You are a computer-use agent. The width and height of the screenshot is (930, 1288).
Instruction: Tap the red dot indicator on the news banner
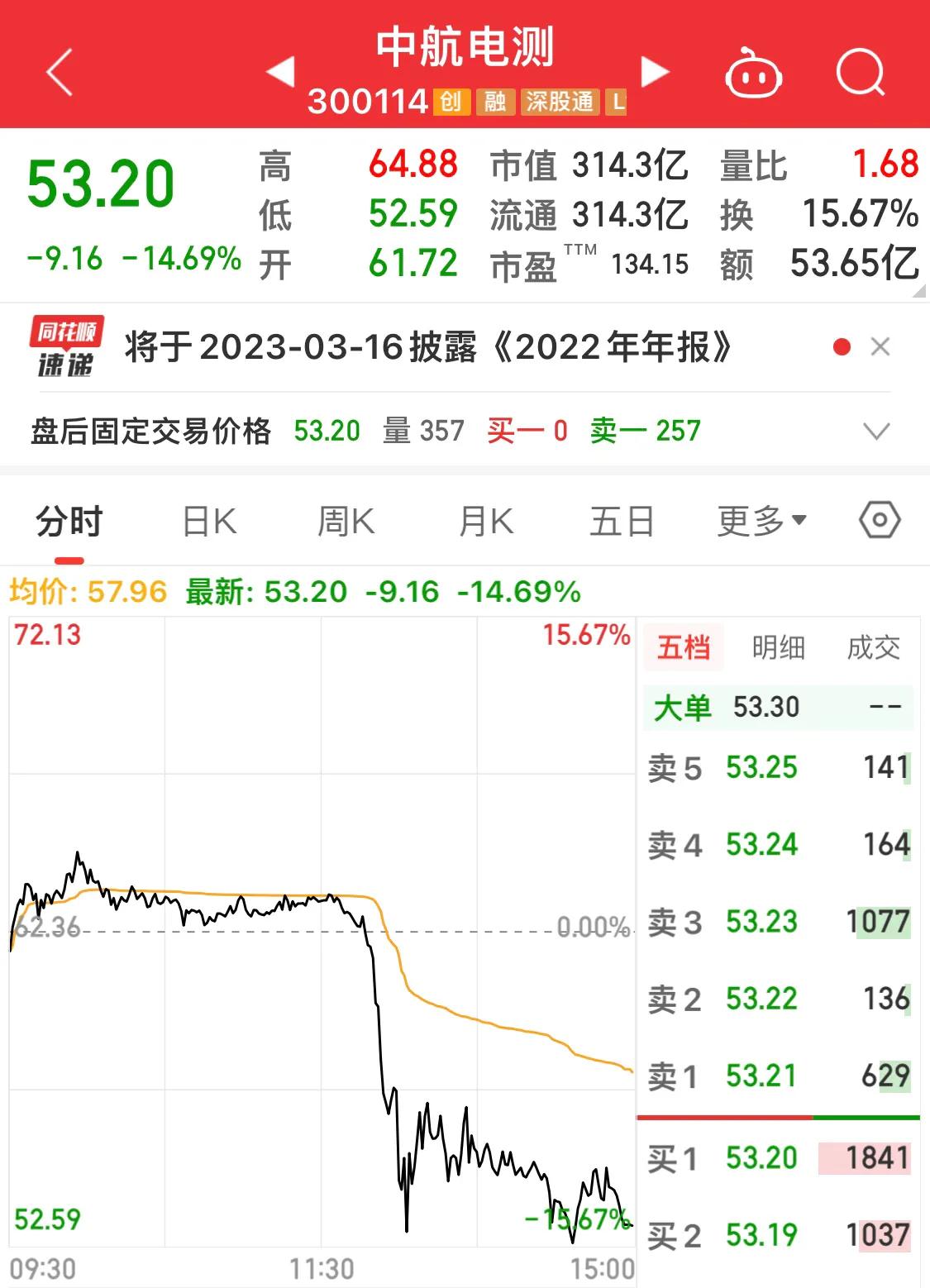[842, 346]
